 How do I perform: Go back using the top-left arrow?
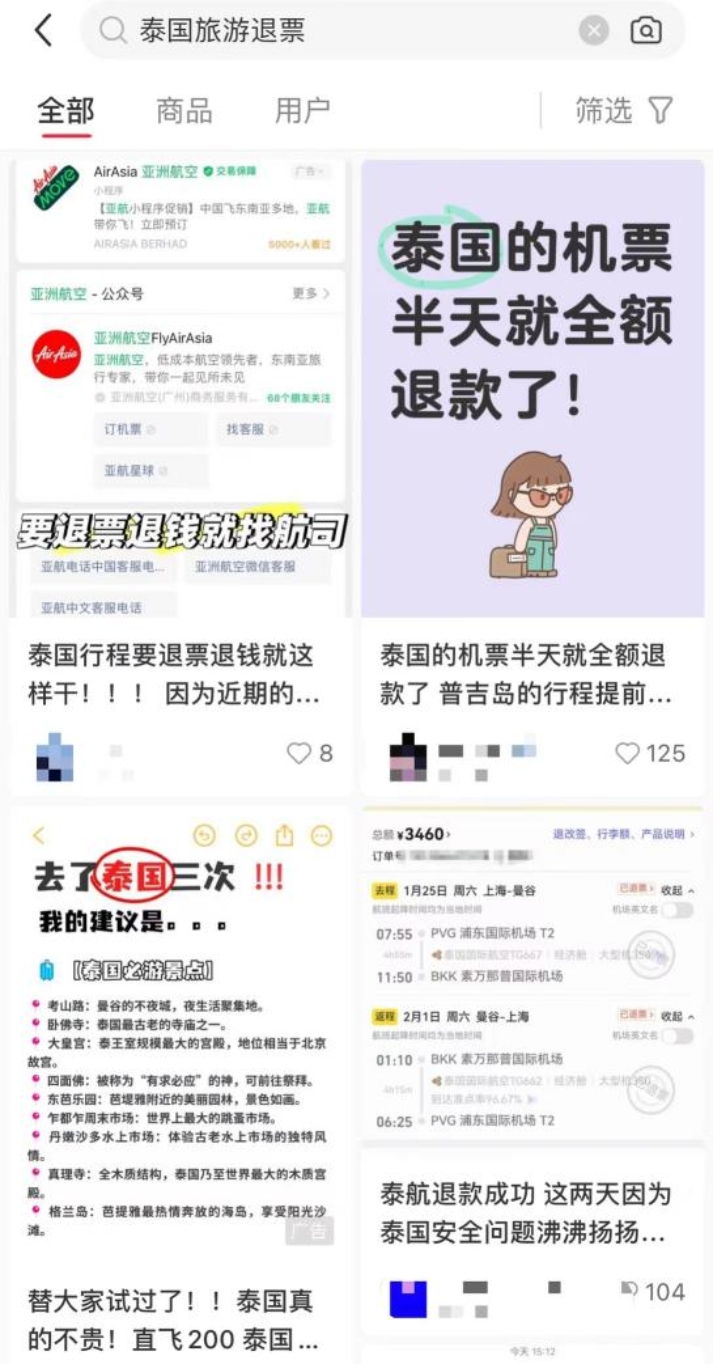[42, 31]
